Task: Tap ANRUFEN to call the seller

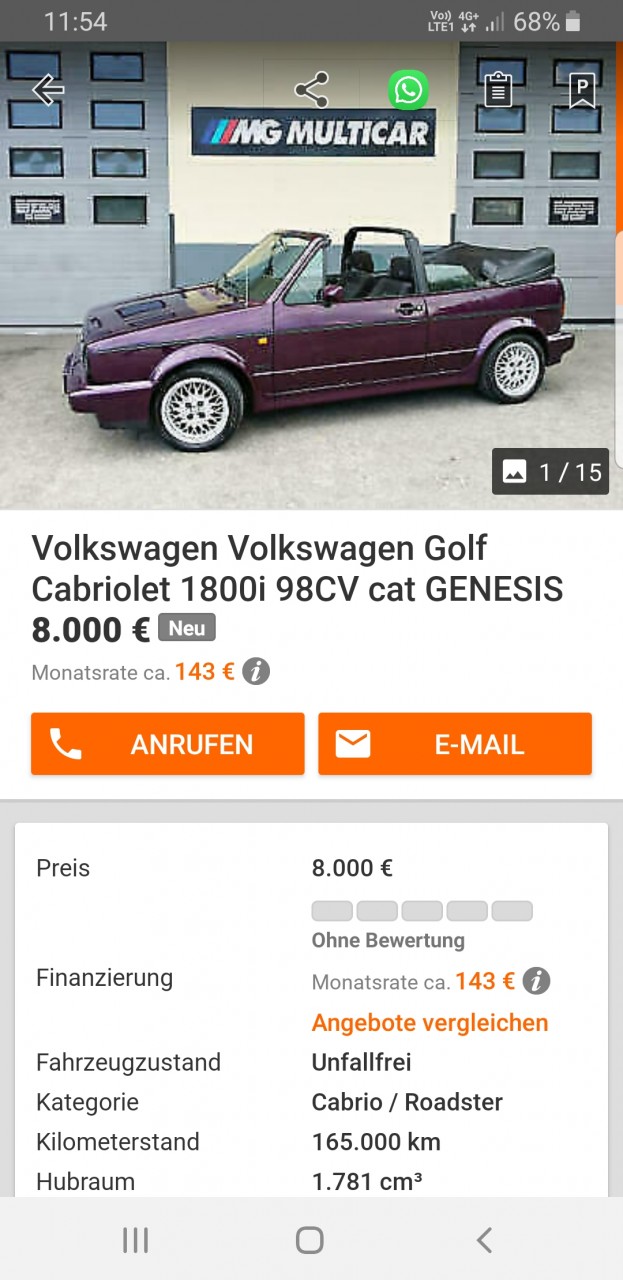Action: click(x=167, y=744)
